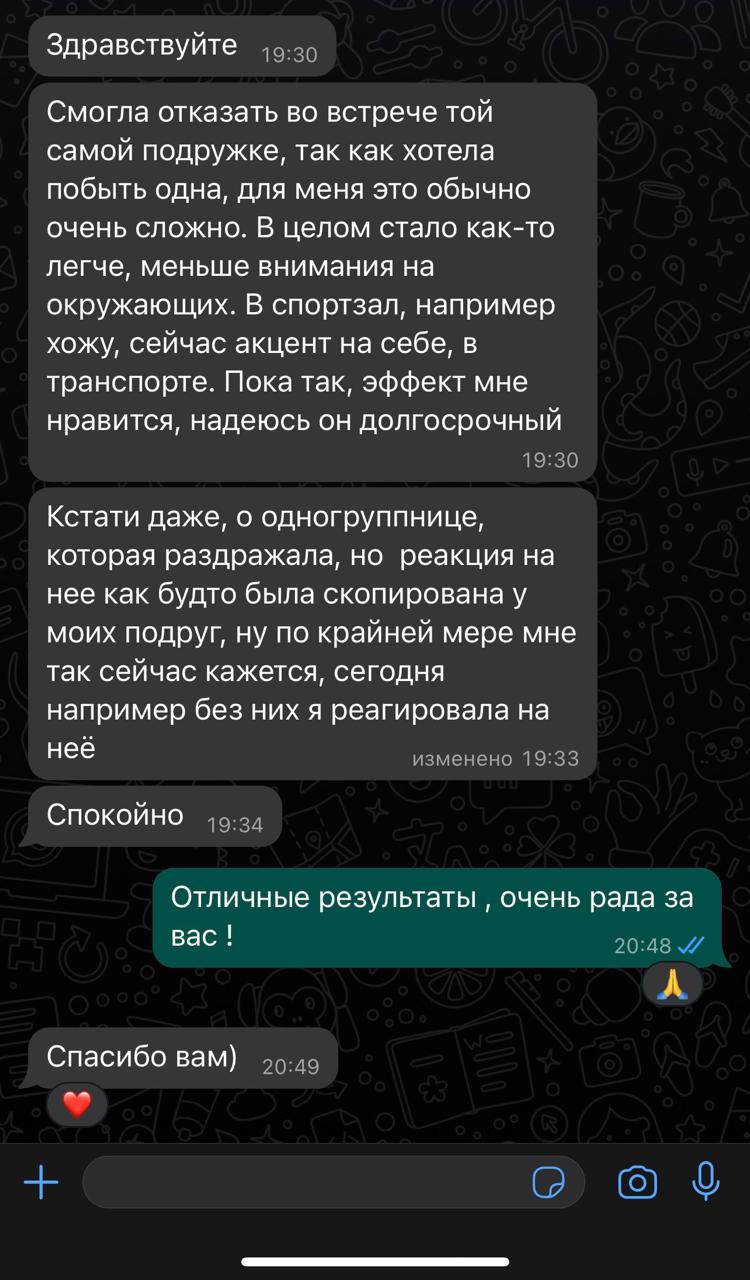Tap the message input field
The height and width of the screenshot is (1280, 750).
pos(334,1184)
